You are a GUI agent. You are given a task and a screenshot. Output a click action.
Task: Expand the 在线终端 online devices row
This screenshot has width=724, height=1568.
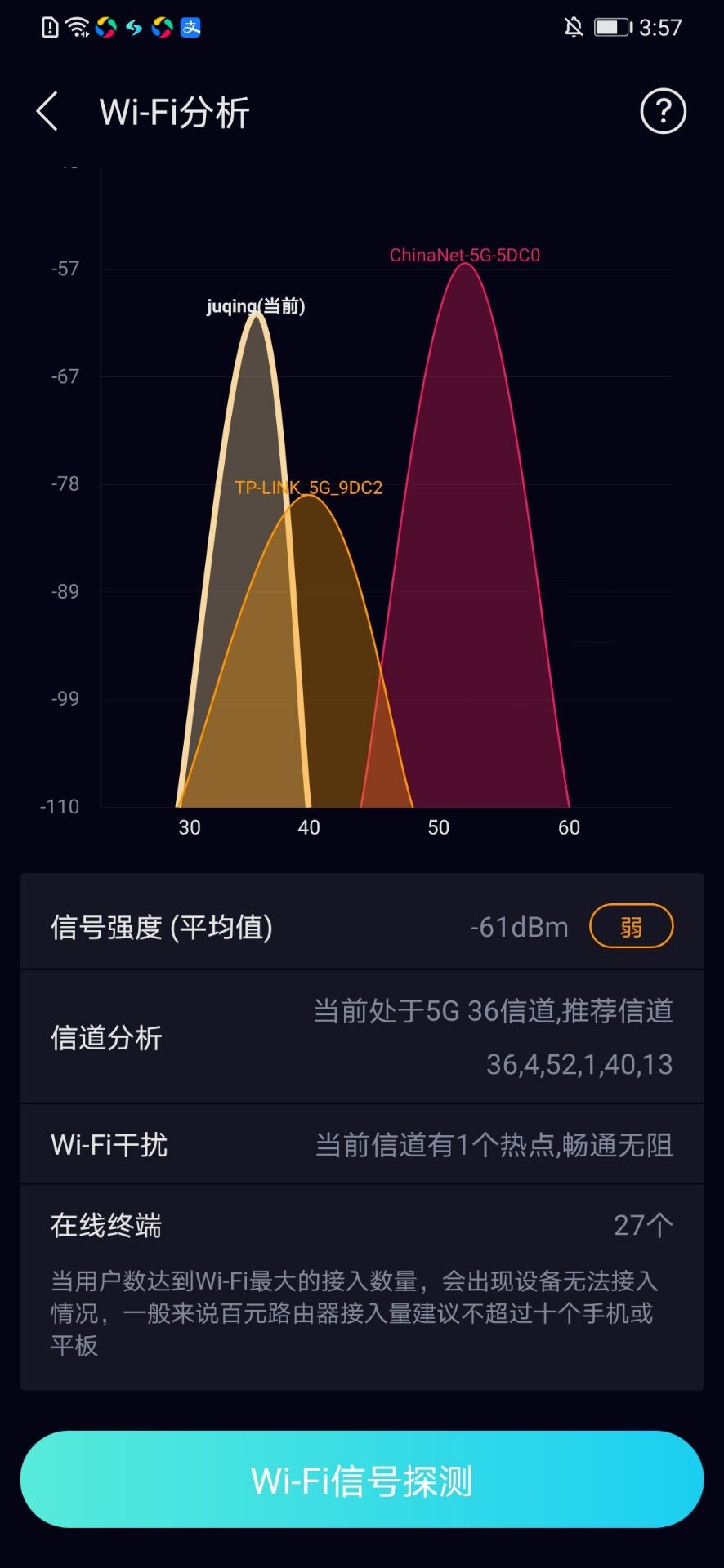tap(362, 1225)
